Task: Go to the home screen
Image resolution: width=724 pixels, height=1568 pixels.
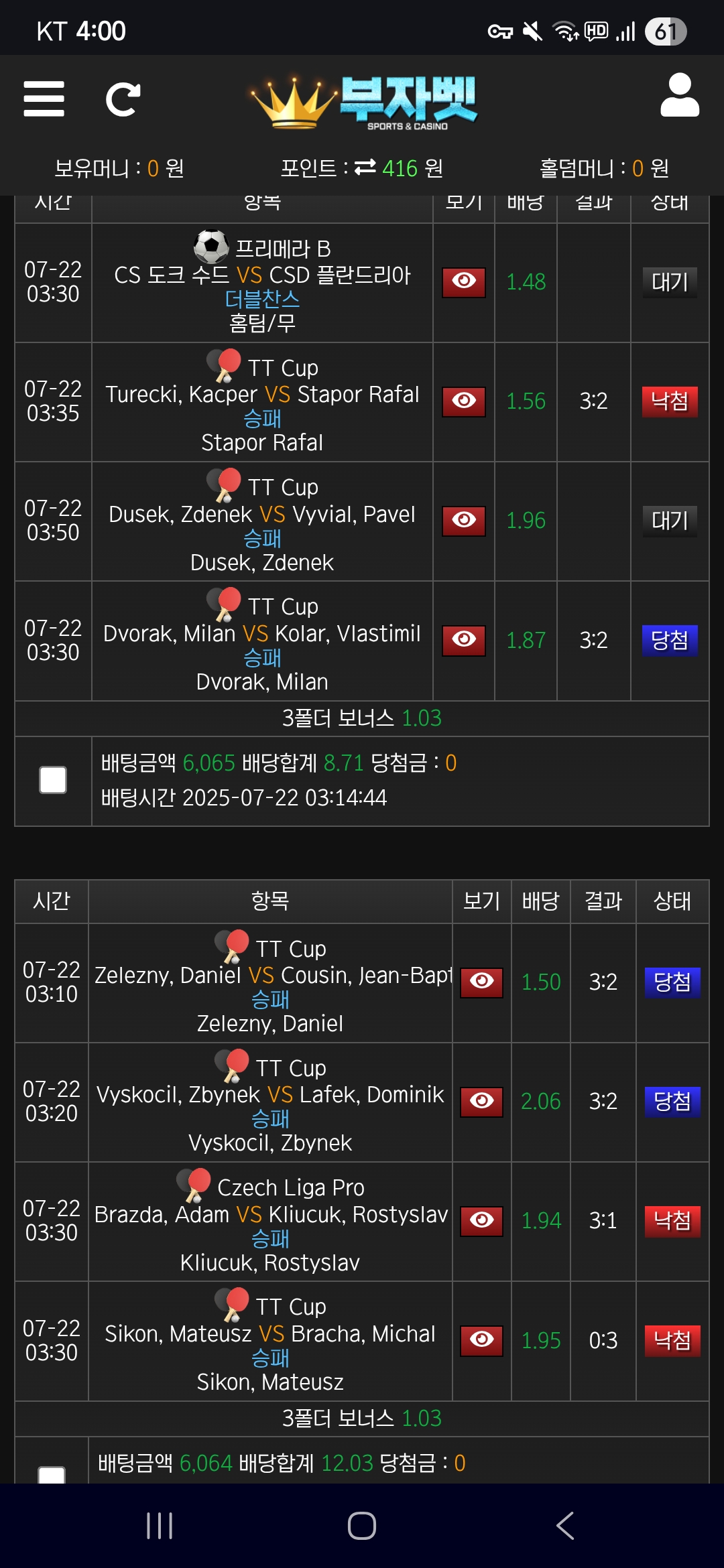Action: 361,1526
